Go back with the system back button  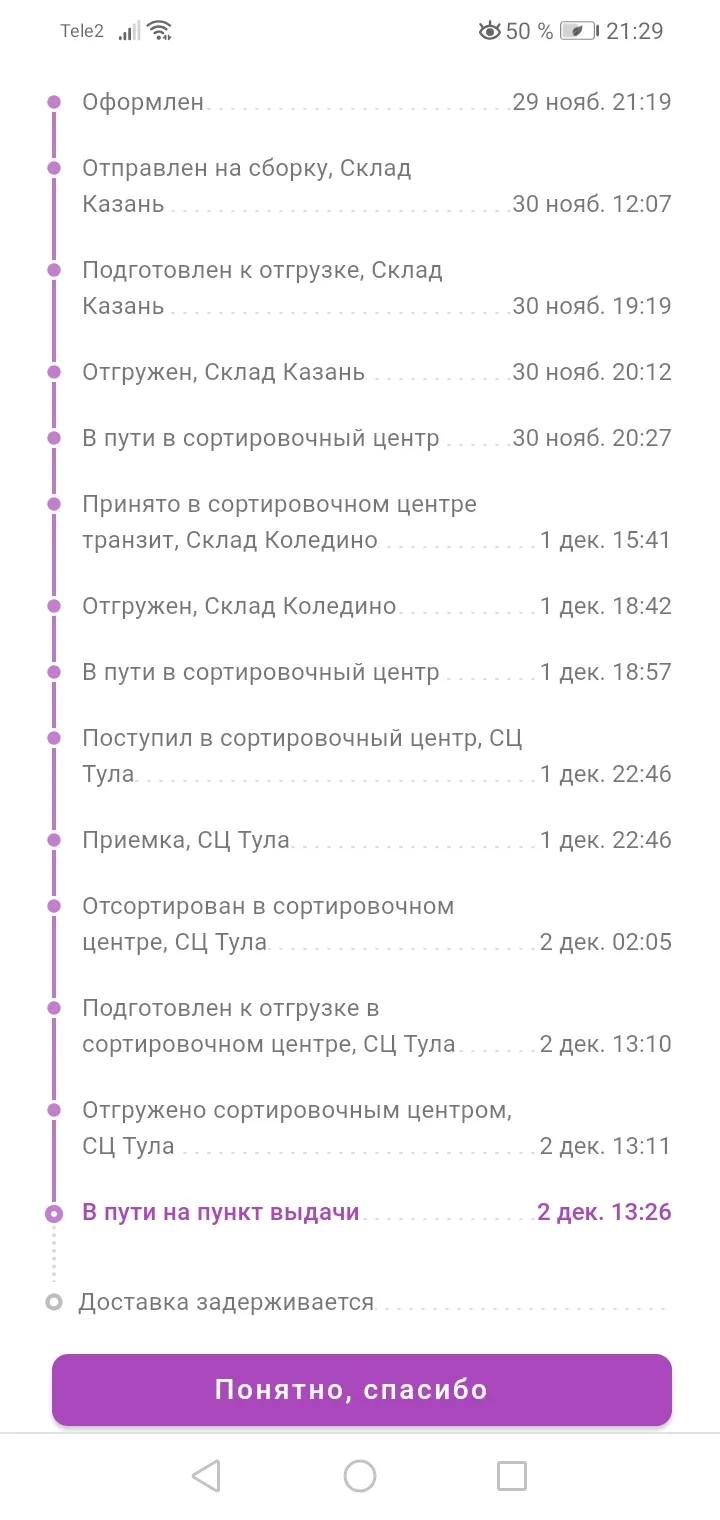click(206, 1475)
